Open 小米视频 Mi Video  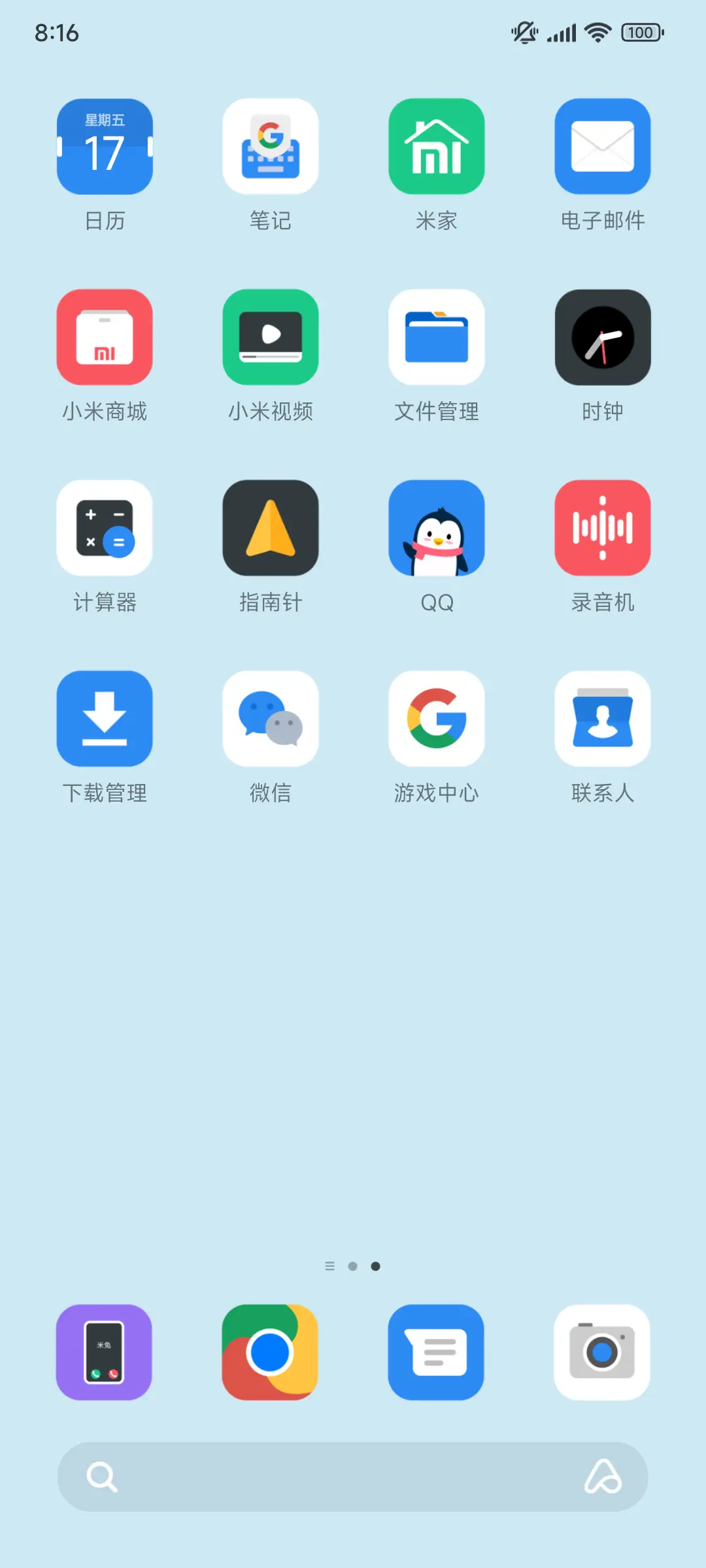coord(271,336)
